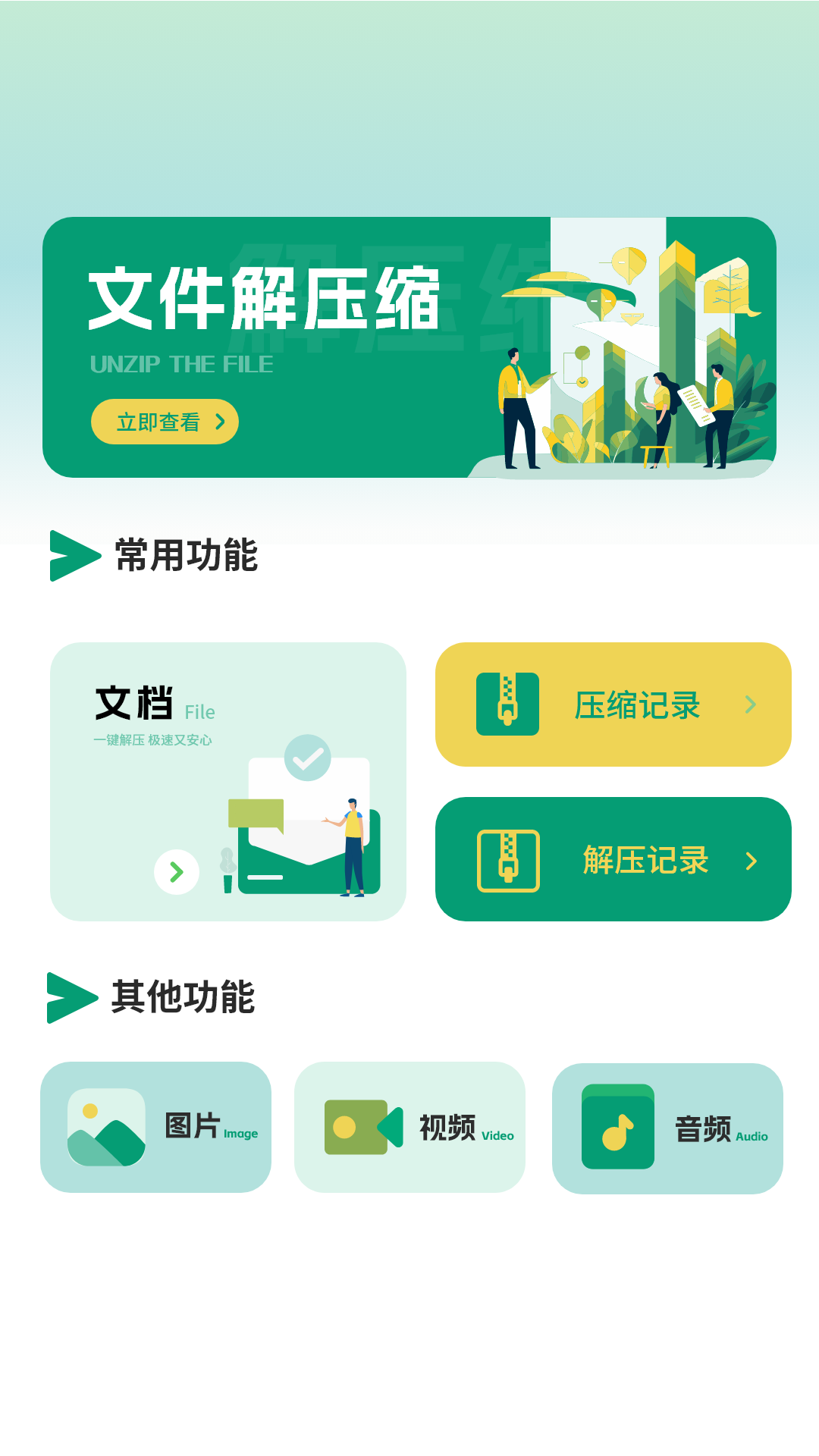Select the zip icon on 压缩记录 card
This screenshot has height=1456, width=819.
click(507, 704)
